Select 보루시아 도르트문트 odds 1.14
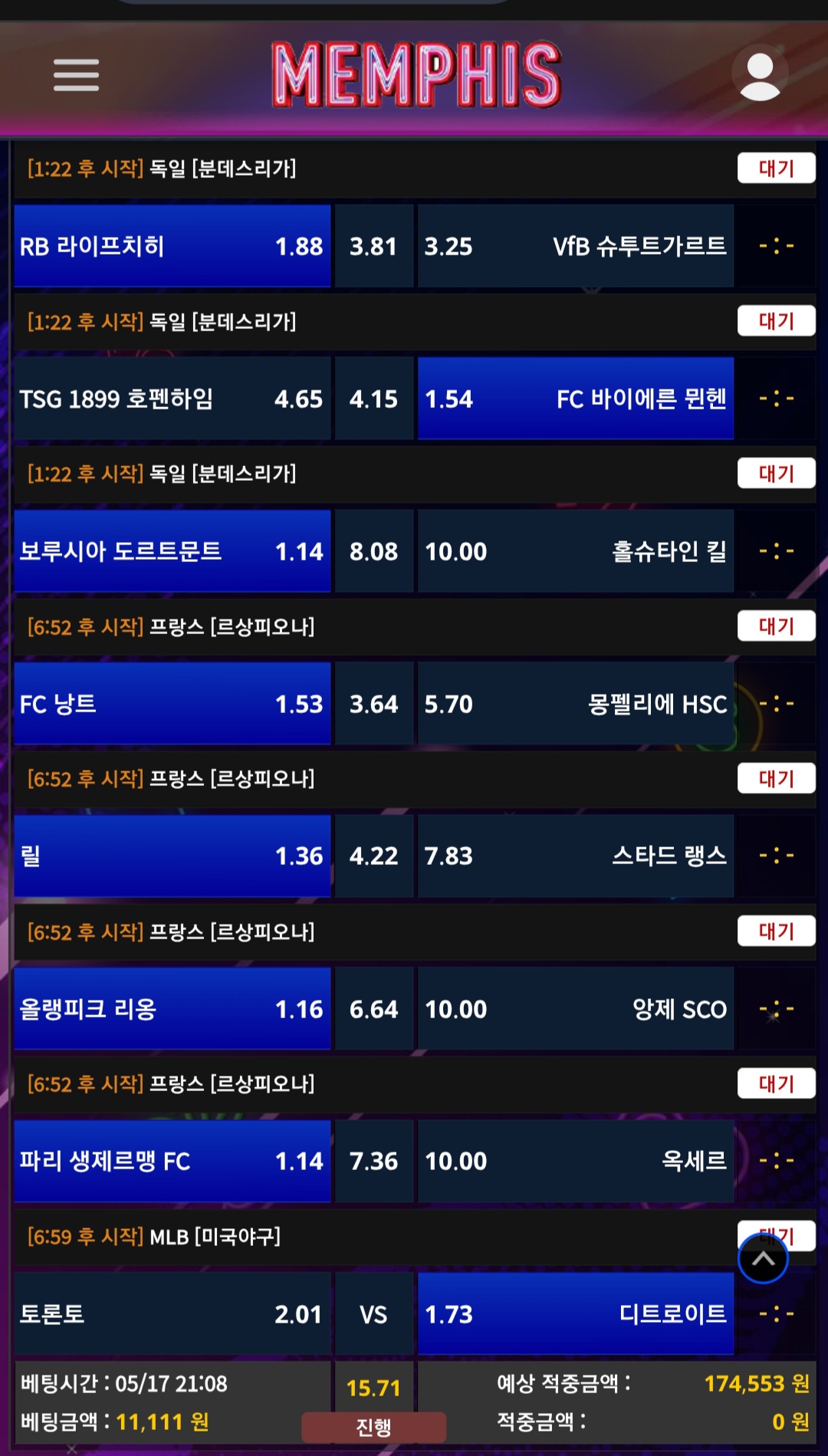This screenshot has width=828, height=1456. coord(172,551)
